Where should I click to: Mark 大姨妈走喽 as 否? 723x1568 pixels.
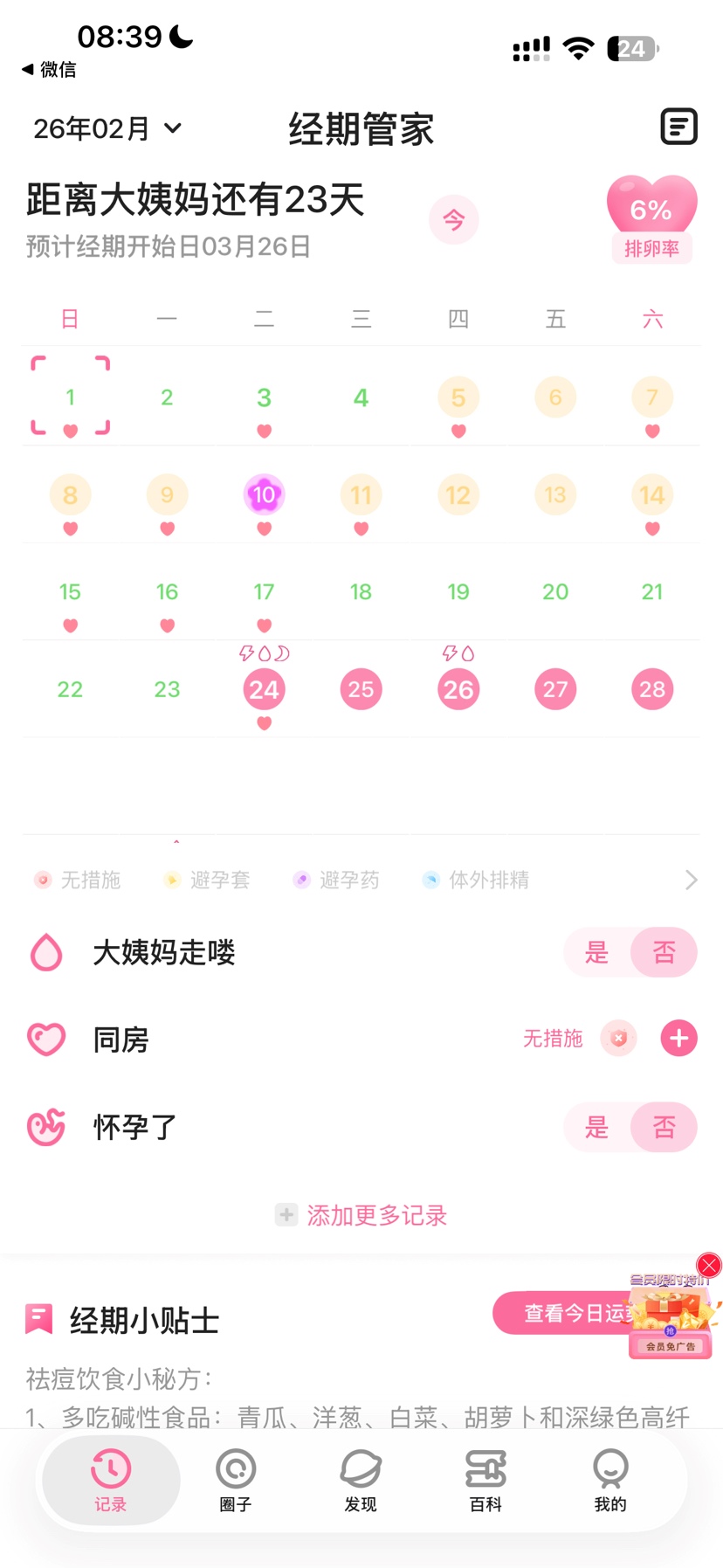click(x=664, y=952)
